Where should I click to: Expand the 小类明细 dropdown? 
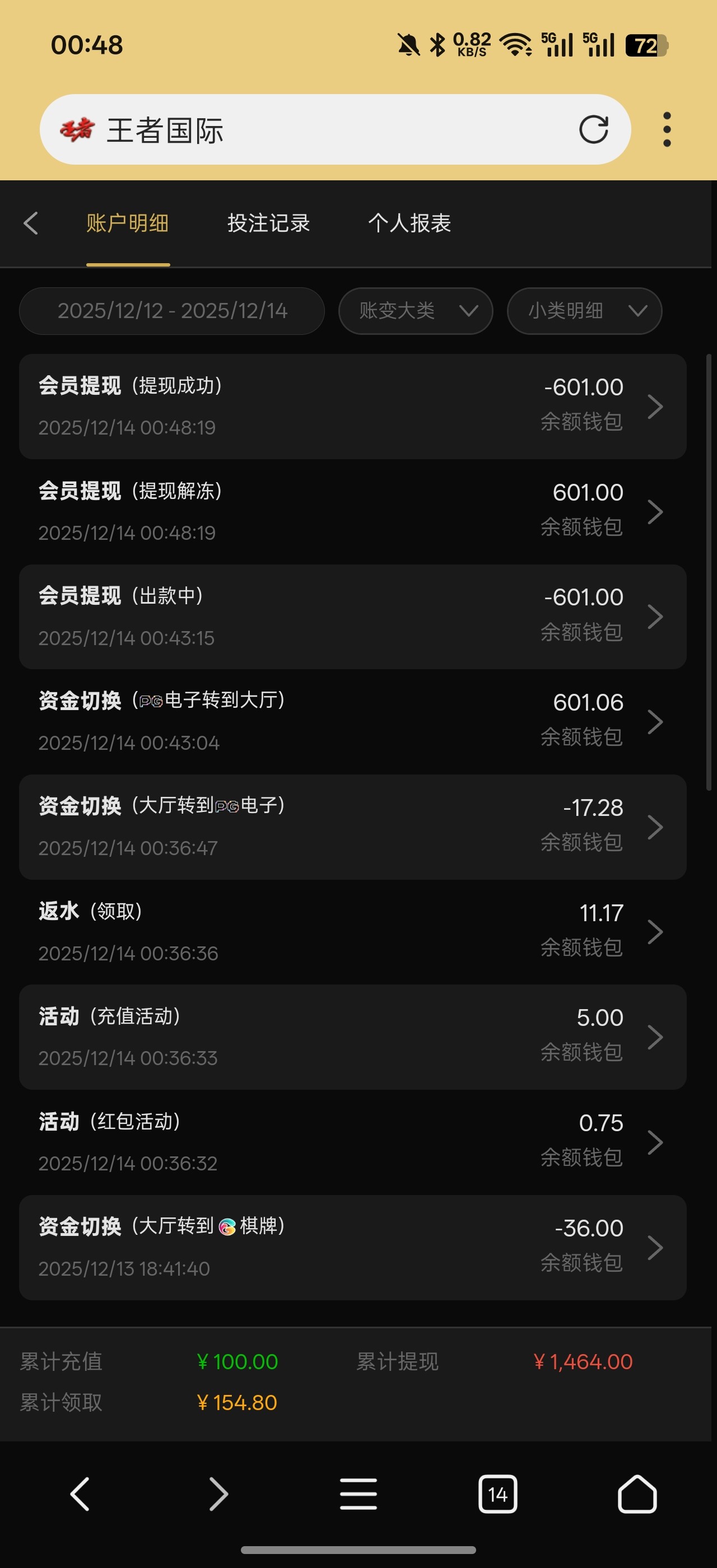[x=584, y=311]
